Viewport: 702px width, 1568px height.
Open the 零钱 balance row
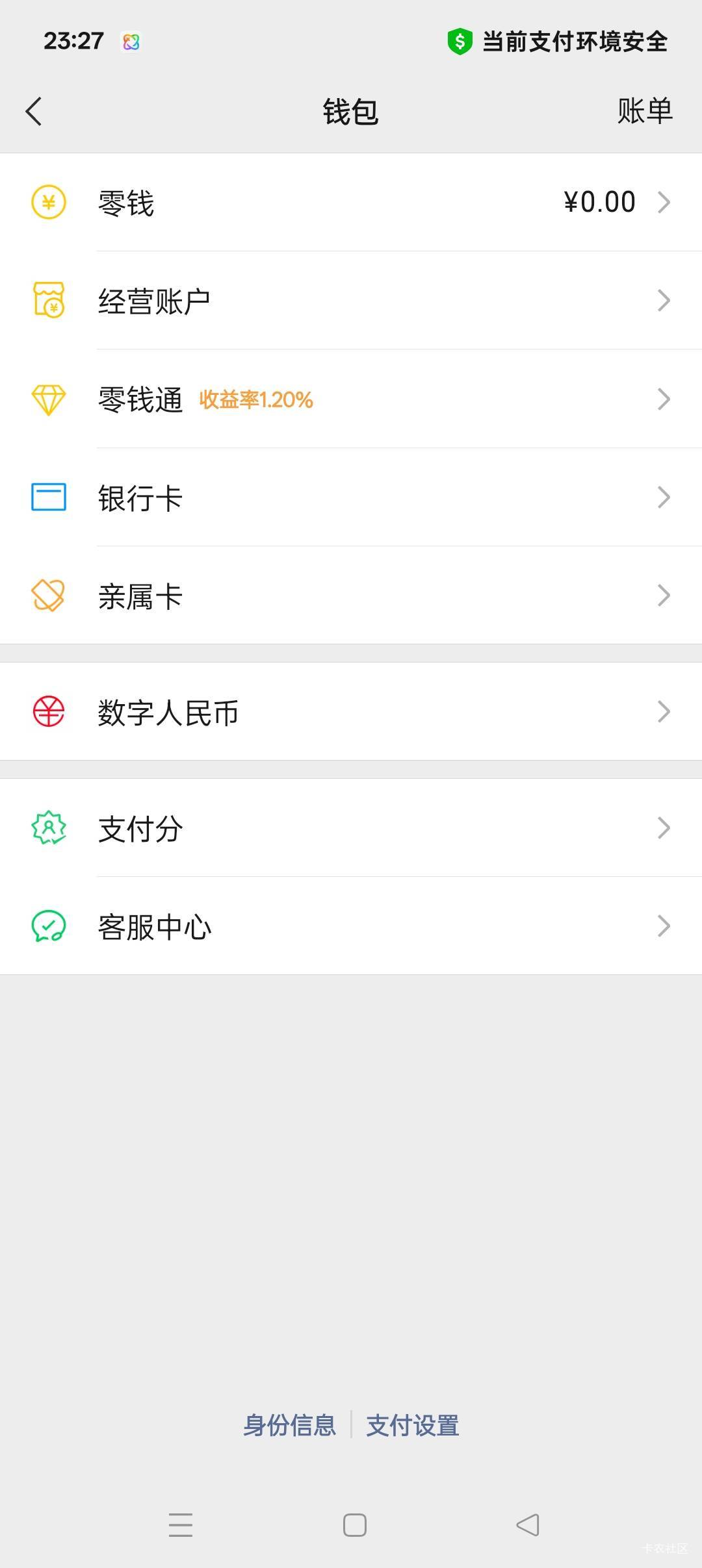351,202
